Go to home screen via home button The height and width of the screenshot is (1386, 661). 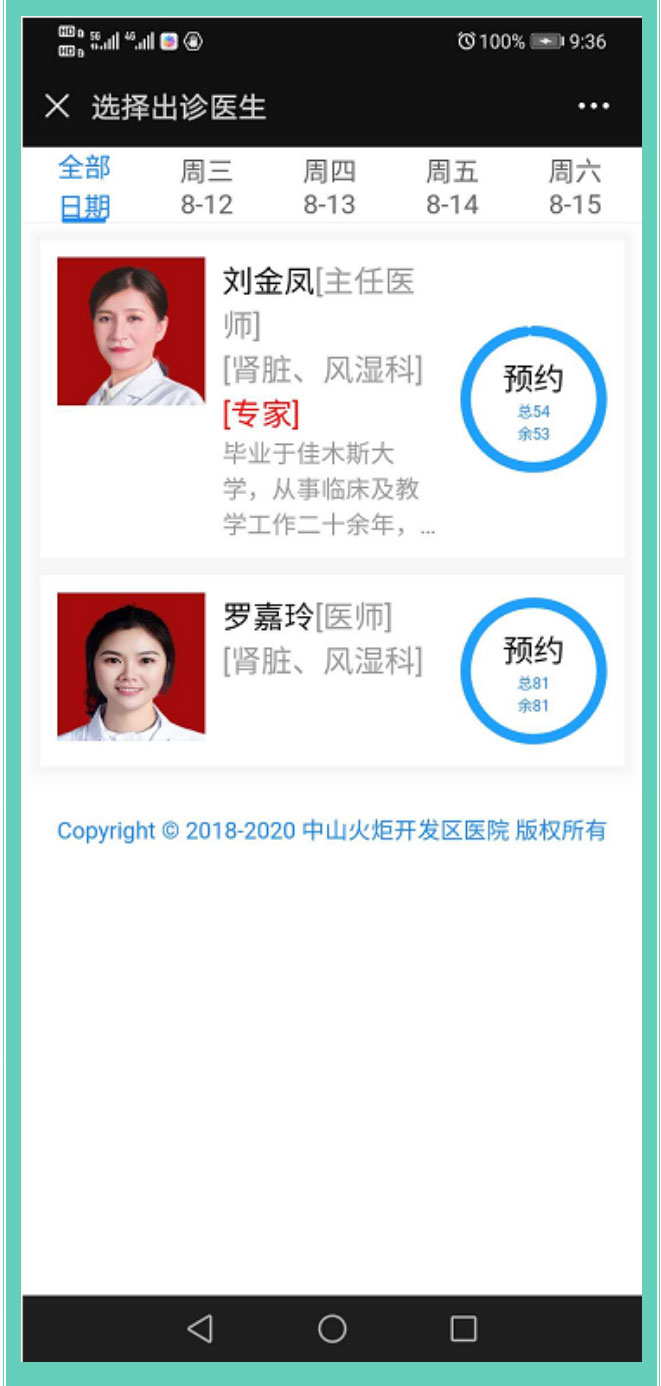332,1328
